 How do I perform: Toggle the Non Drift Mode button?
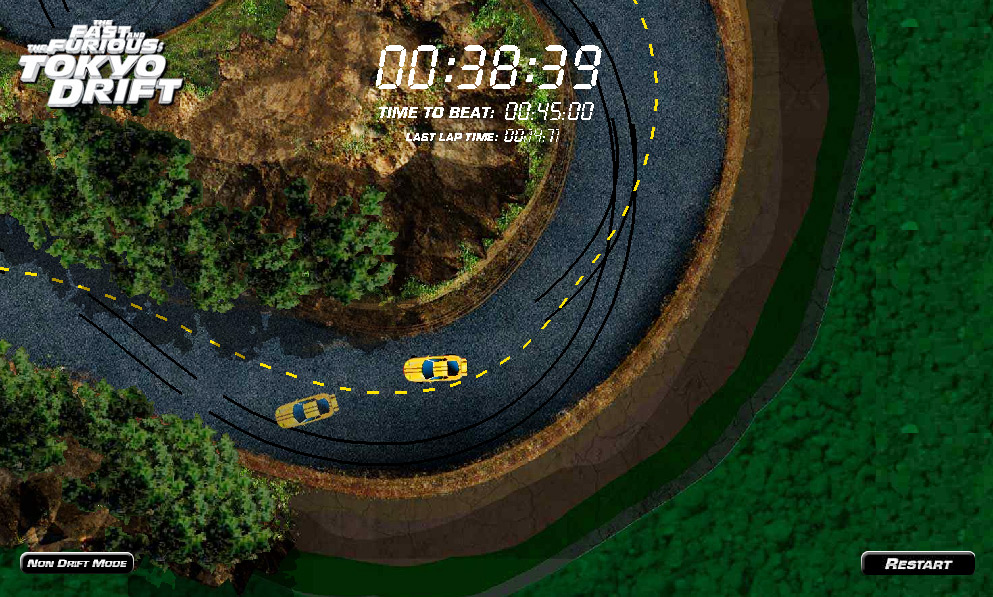tap(77, 563)
